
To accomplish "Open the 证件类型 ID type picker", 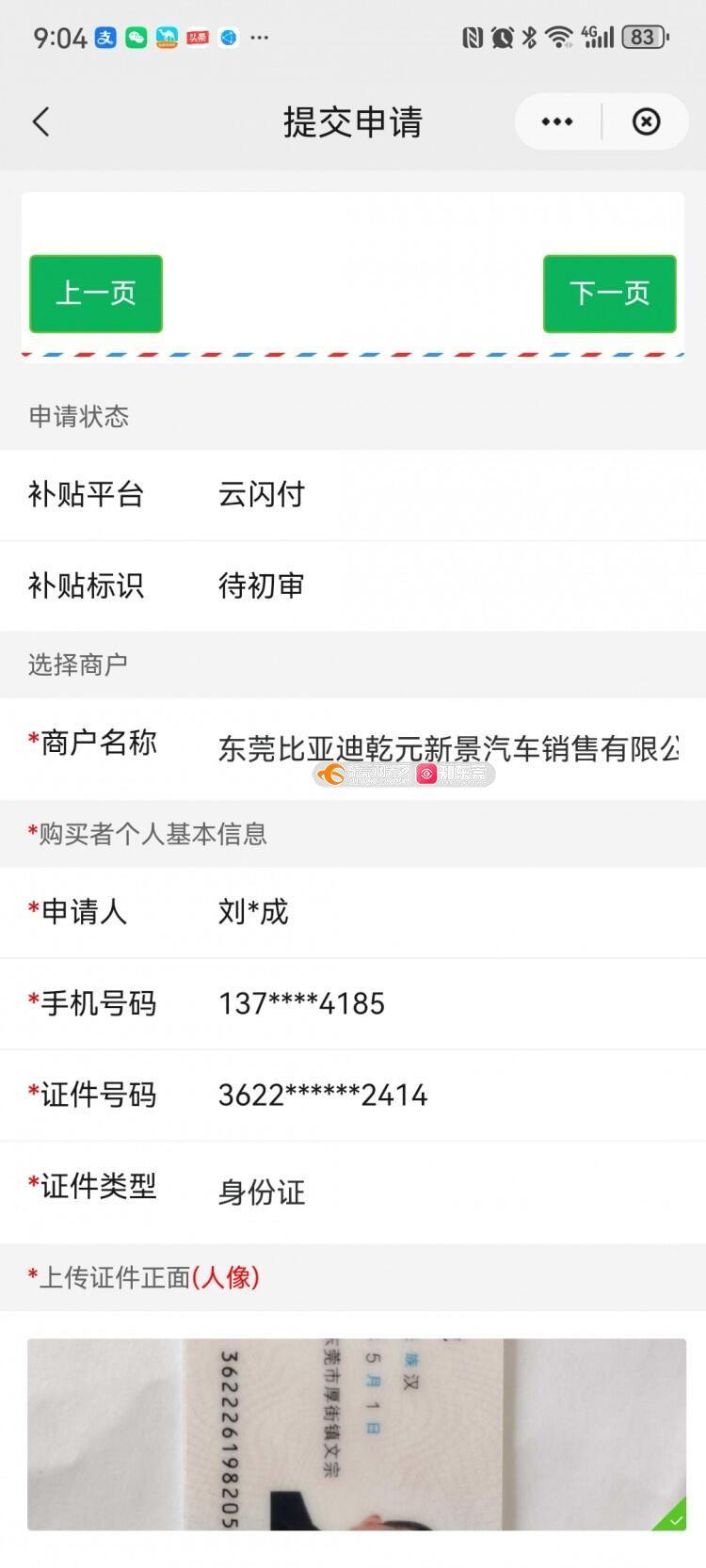I will point(353,1192).
